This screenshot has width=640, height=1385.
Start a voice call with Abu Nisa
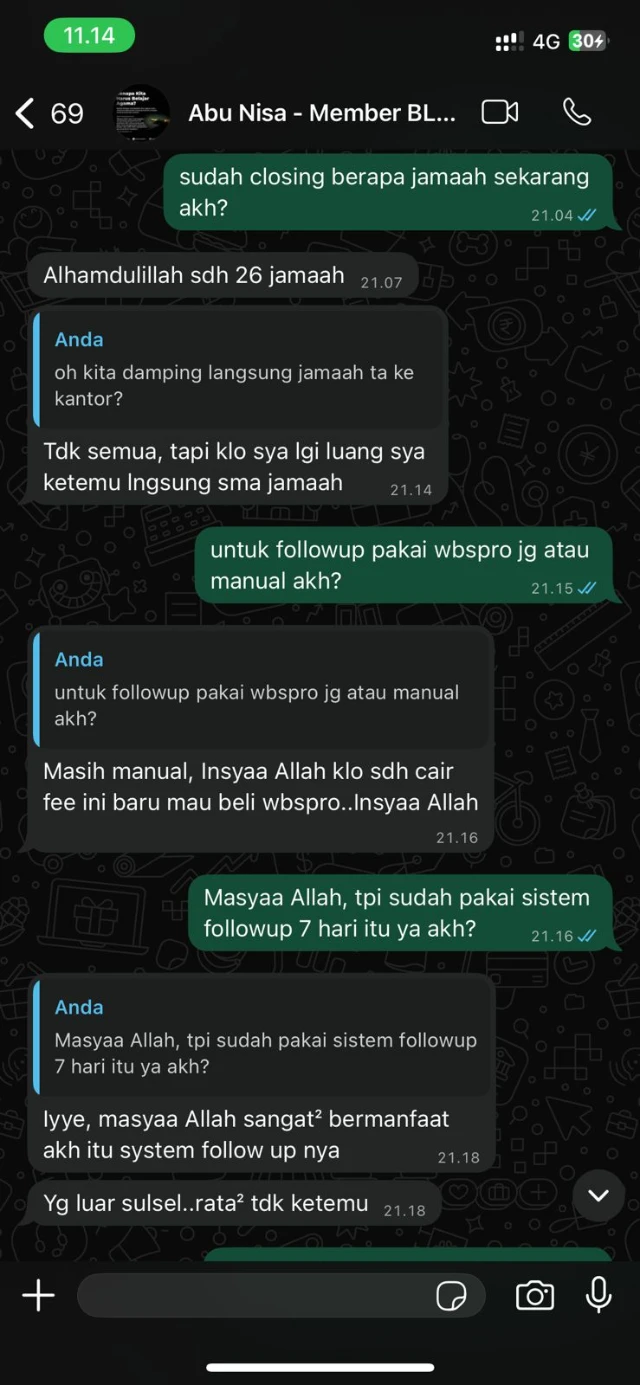point(577,112)
